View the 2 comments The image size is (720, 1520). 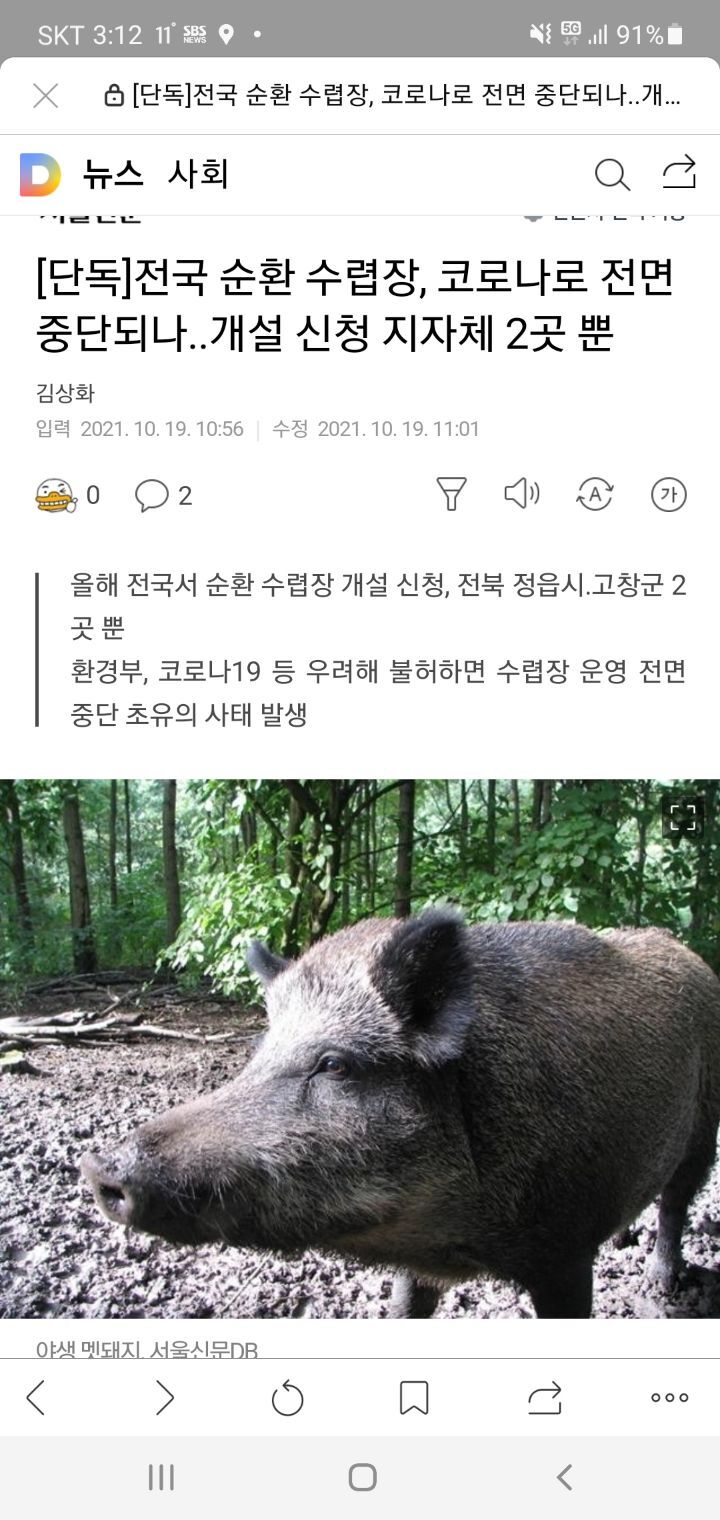pyautogui.click(x=163, y=495)
